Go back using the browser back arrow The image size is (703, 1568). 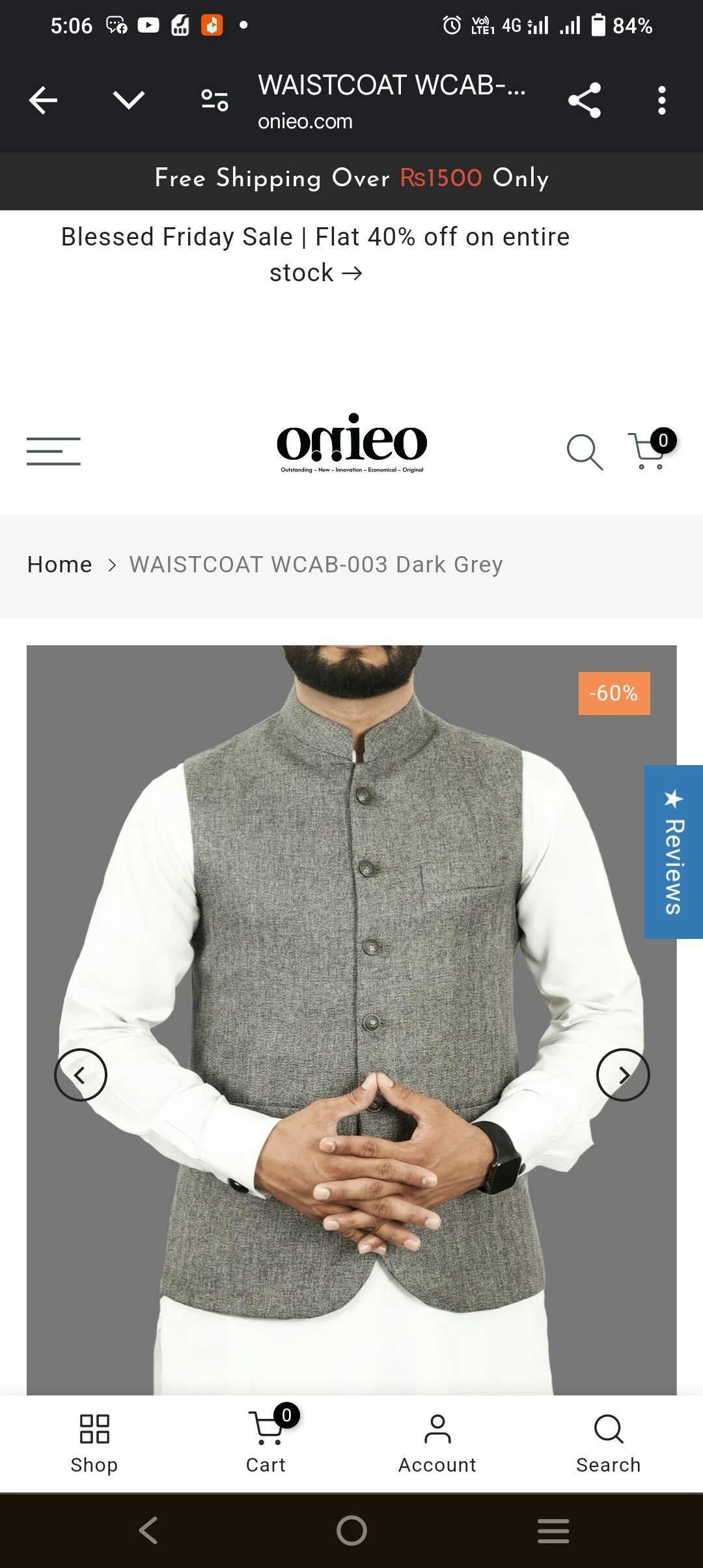pyautogui.click(x=44, y=100)
